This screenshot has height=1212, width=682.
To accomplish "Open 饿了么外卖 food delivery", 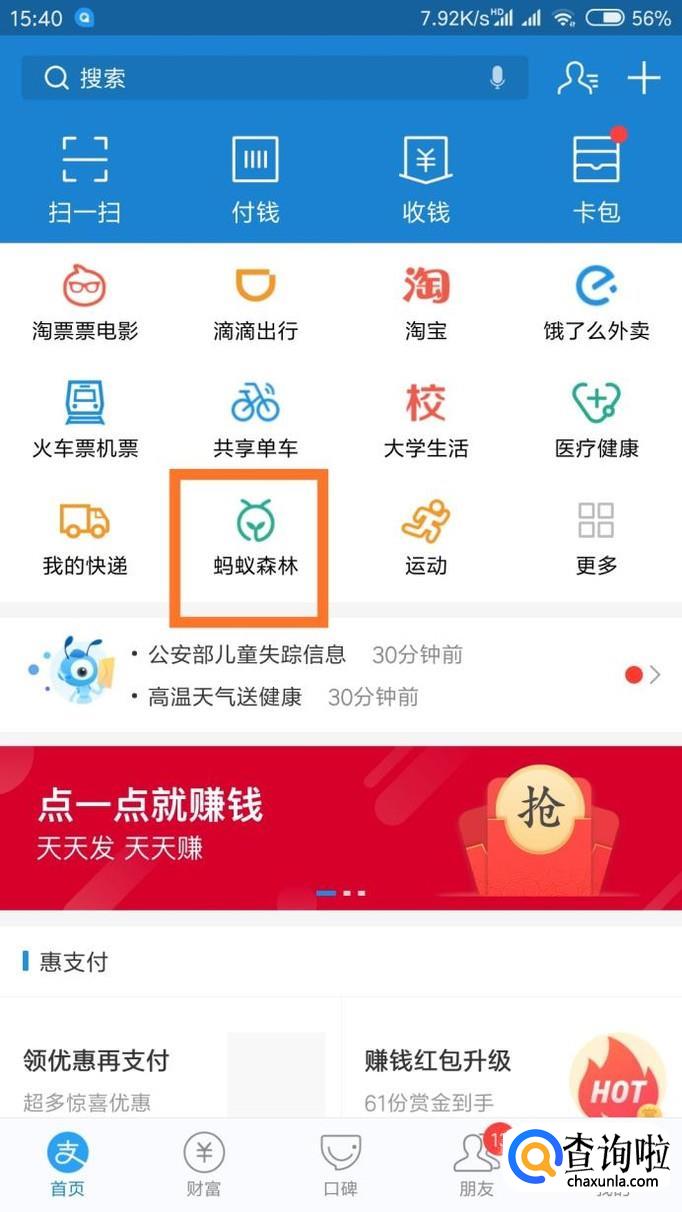I will (x=597, y=302).
